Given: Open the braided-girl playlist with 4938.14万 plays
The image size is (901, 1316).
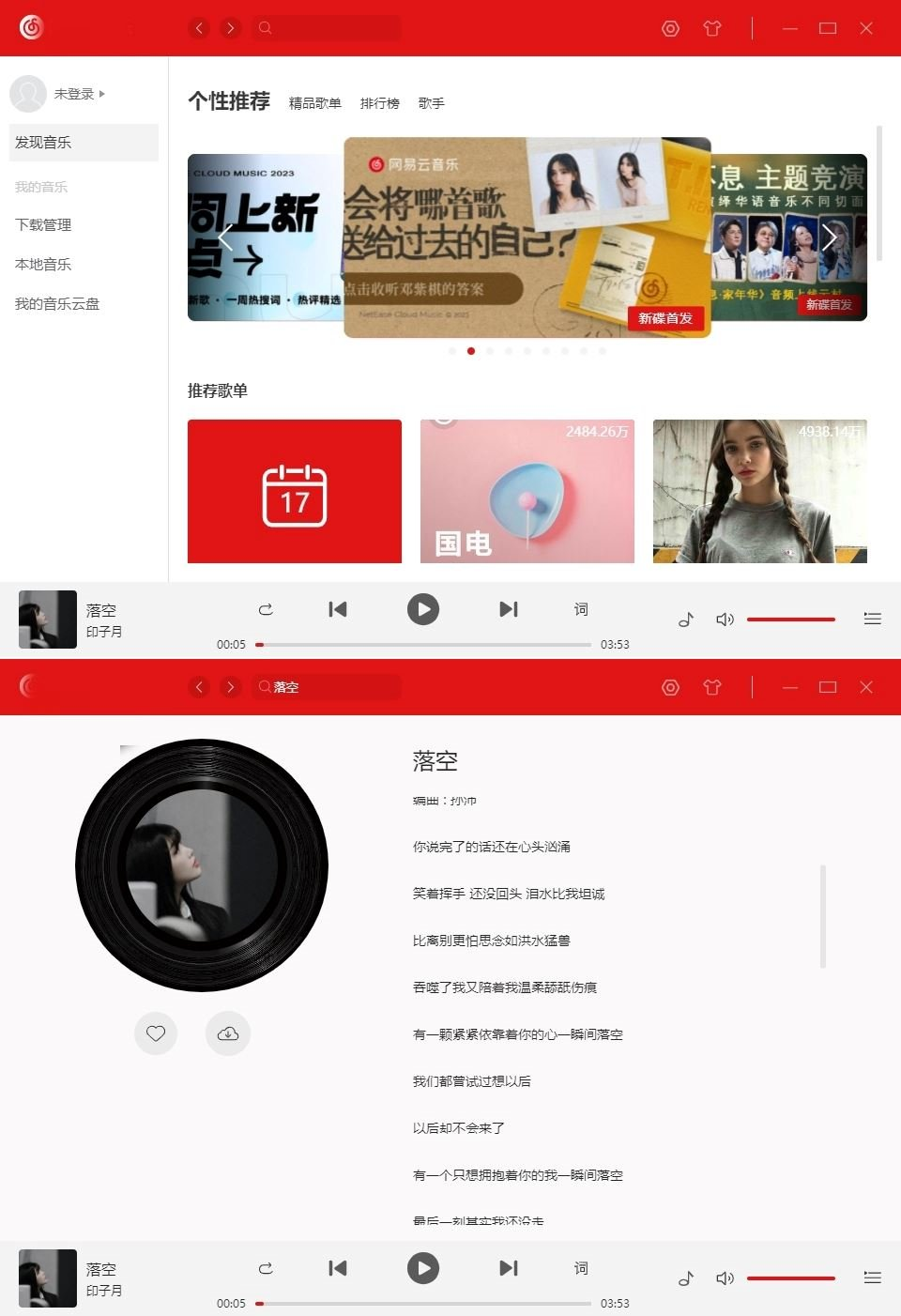Looking at the screenshot, I should click(759, 491).
